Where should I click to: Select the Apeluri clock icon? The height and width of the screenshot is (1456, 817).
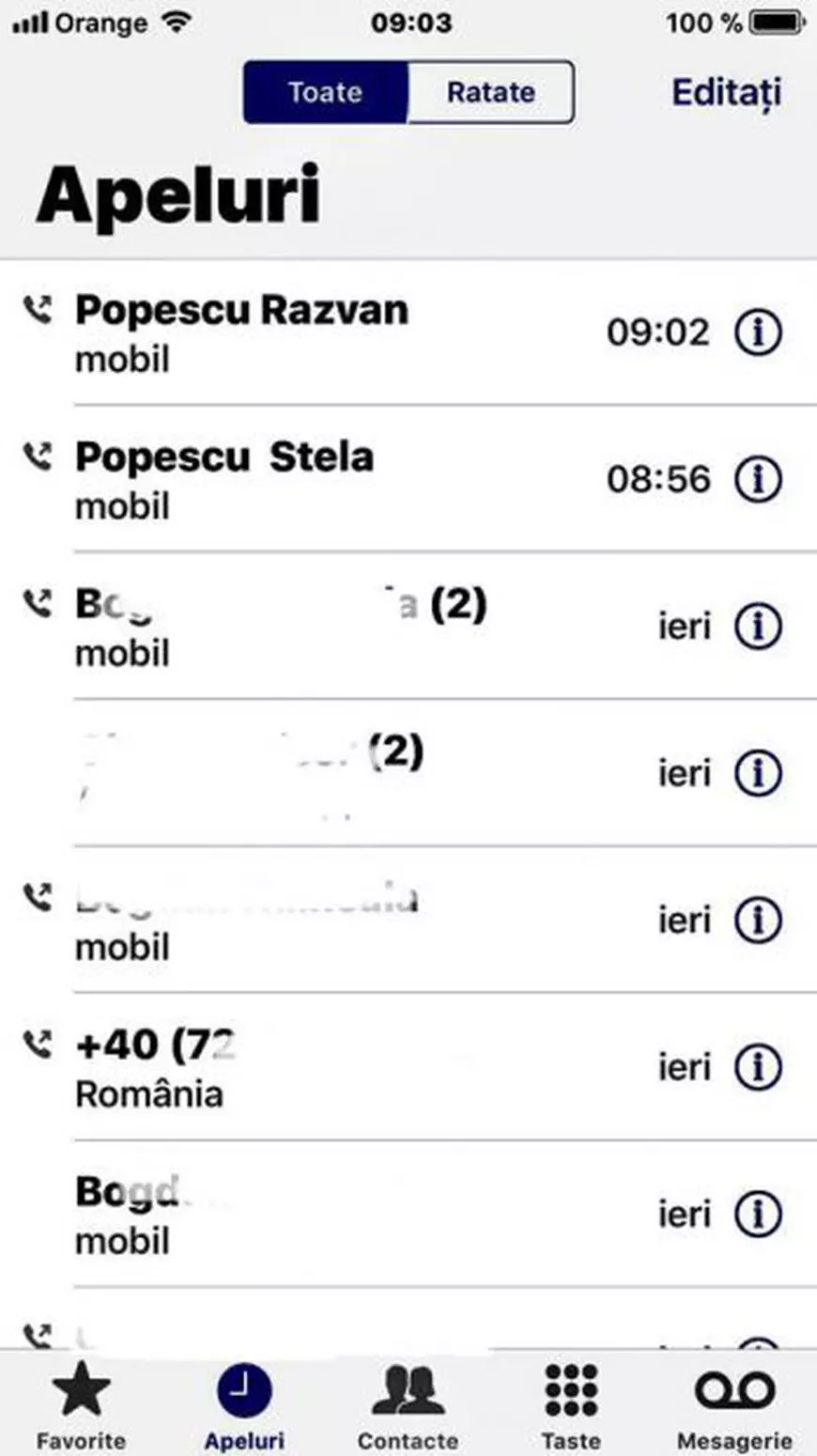pos(244,1386)
